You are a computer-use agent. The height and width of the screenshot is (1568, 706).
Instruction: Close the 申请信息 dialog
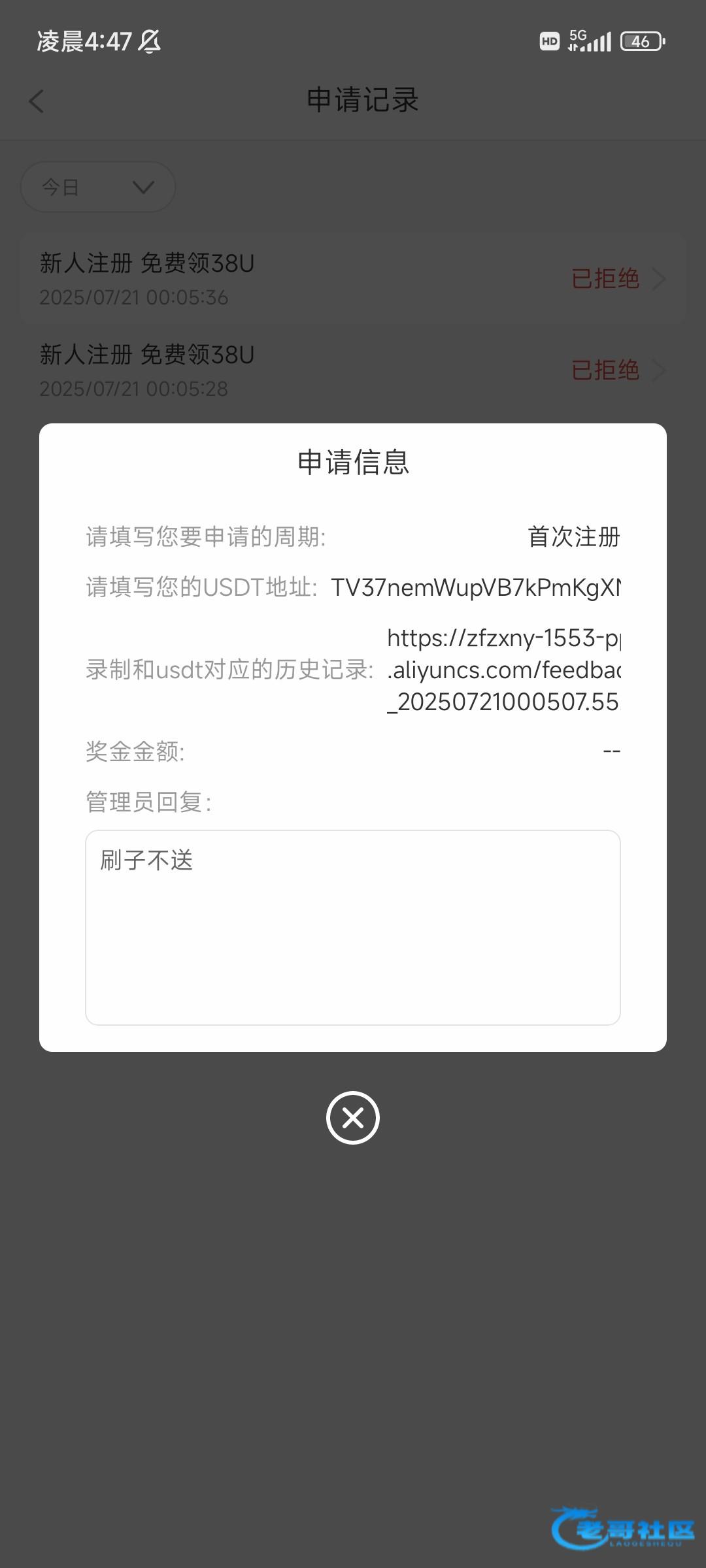(352, 1117)
